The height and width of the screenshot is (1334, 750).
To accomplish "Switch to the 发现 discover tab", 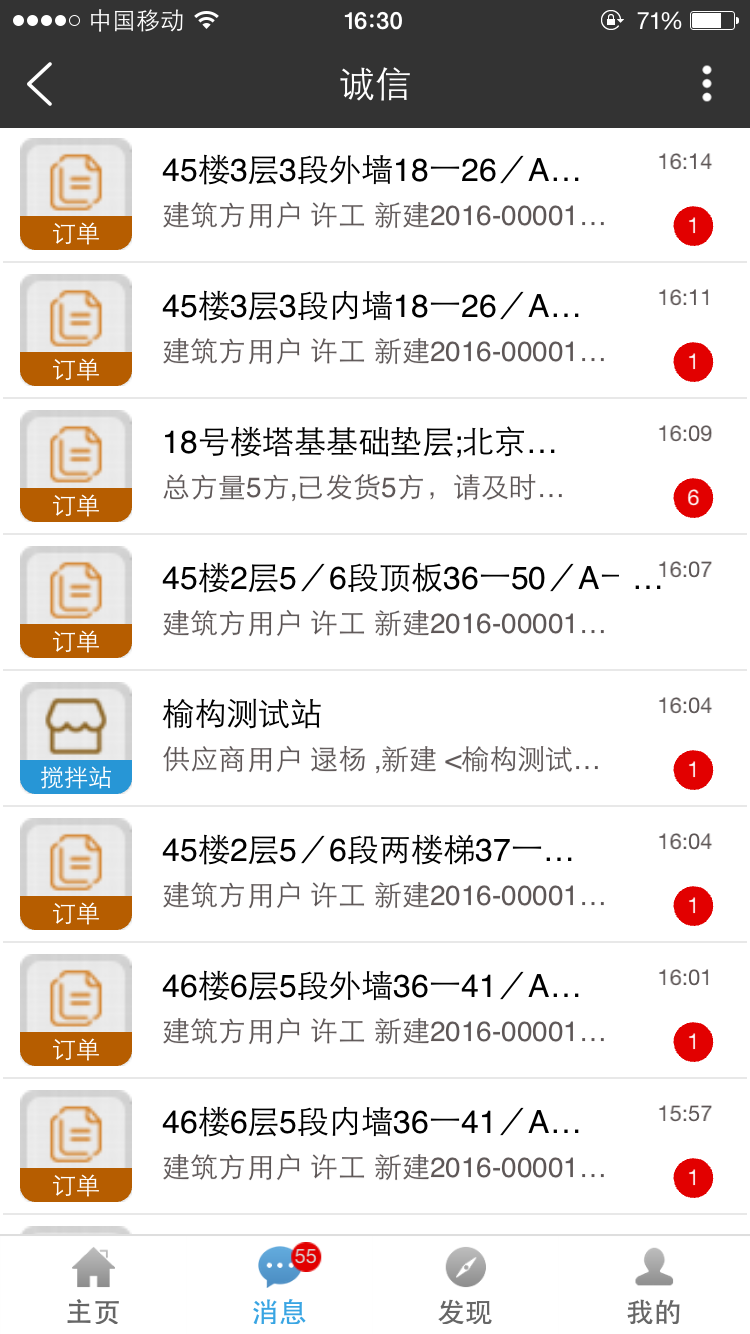I will click(465, 1286).
